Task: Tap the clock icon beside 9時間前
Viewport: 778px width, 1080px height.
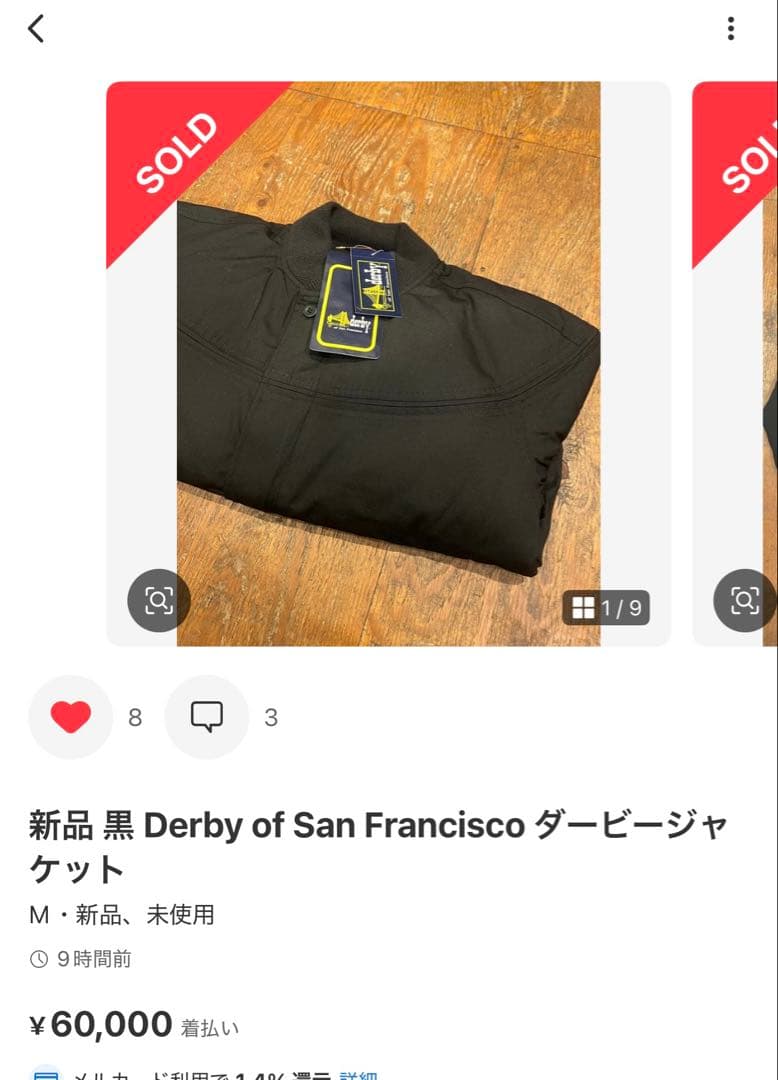Action: (x=38, y=960)
